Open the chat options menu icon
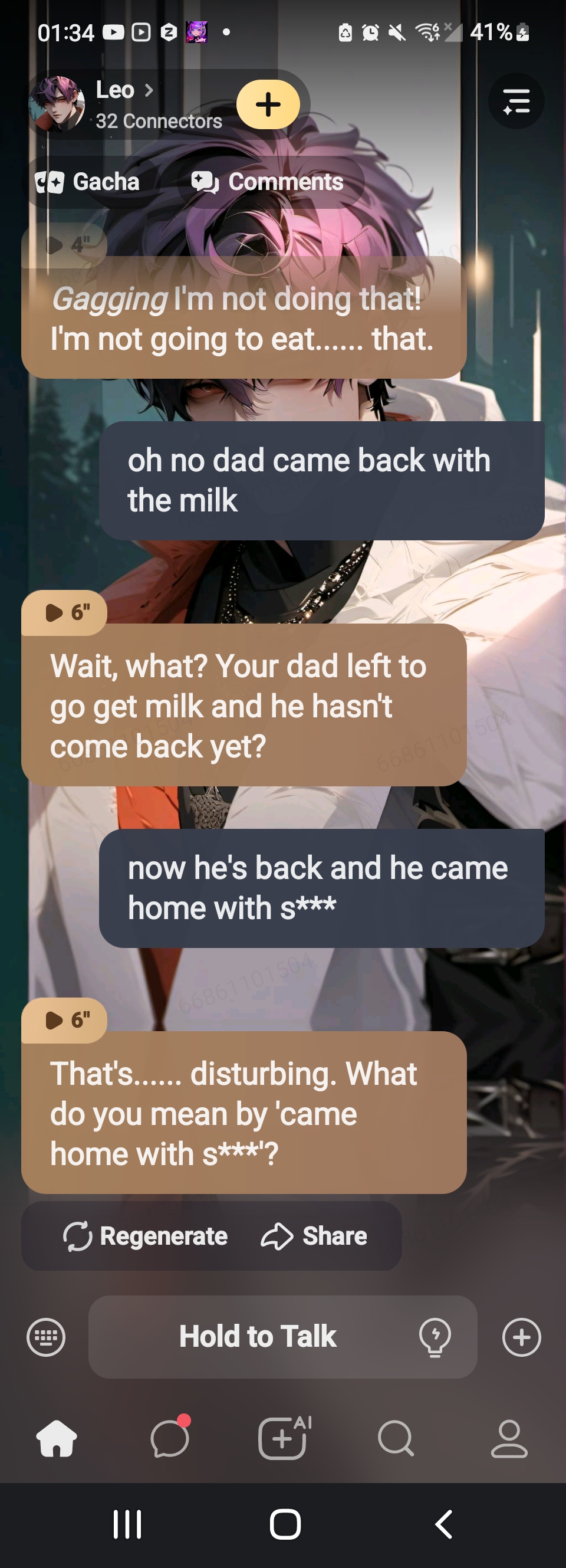 [x=516, y=101]
